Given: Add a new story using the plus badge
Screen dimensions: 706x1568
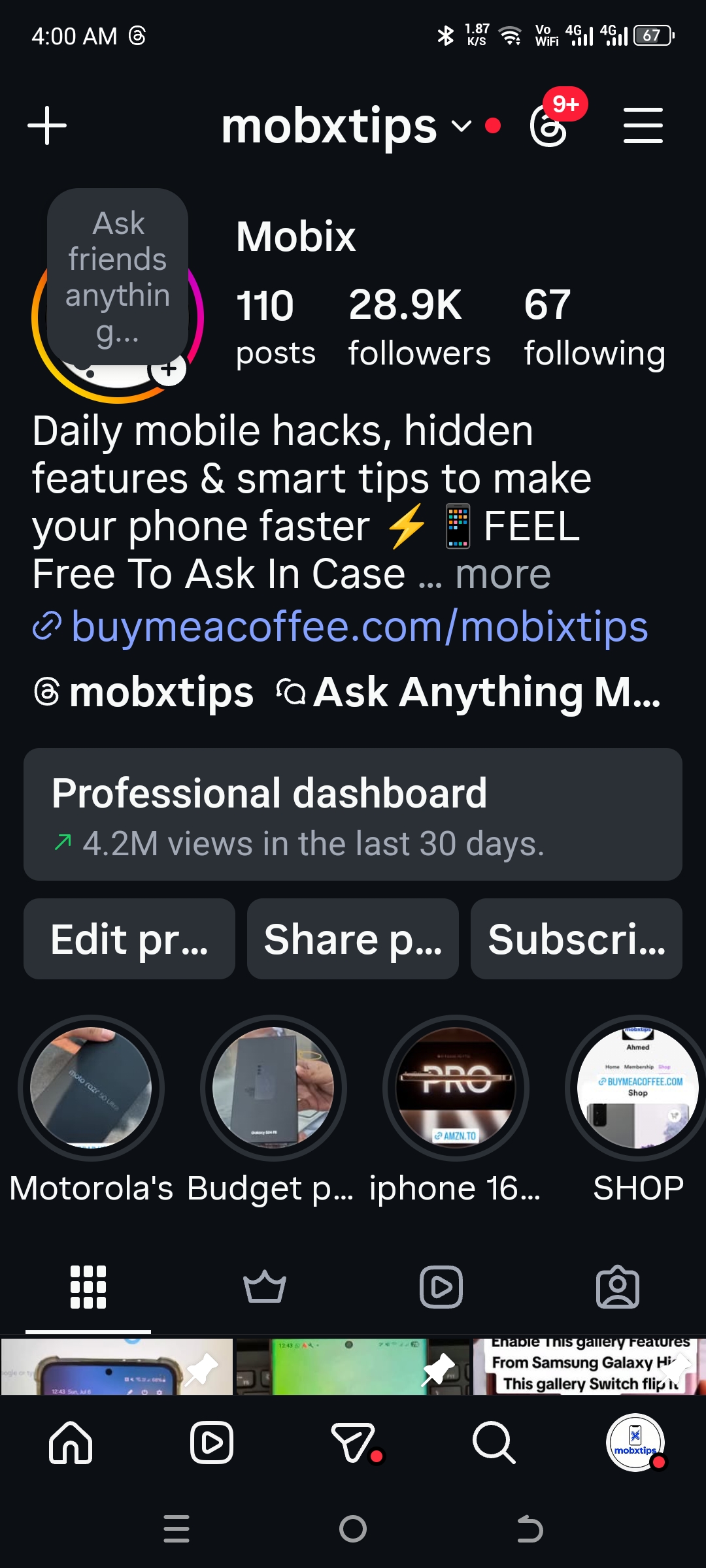Looking at the screenshot, I should click(x=169, y=370).
